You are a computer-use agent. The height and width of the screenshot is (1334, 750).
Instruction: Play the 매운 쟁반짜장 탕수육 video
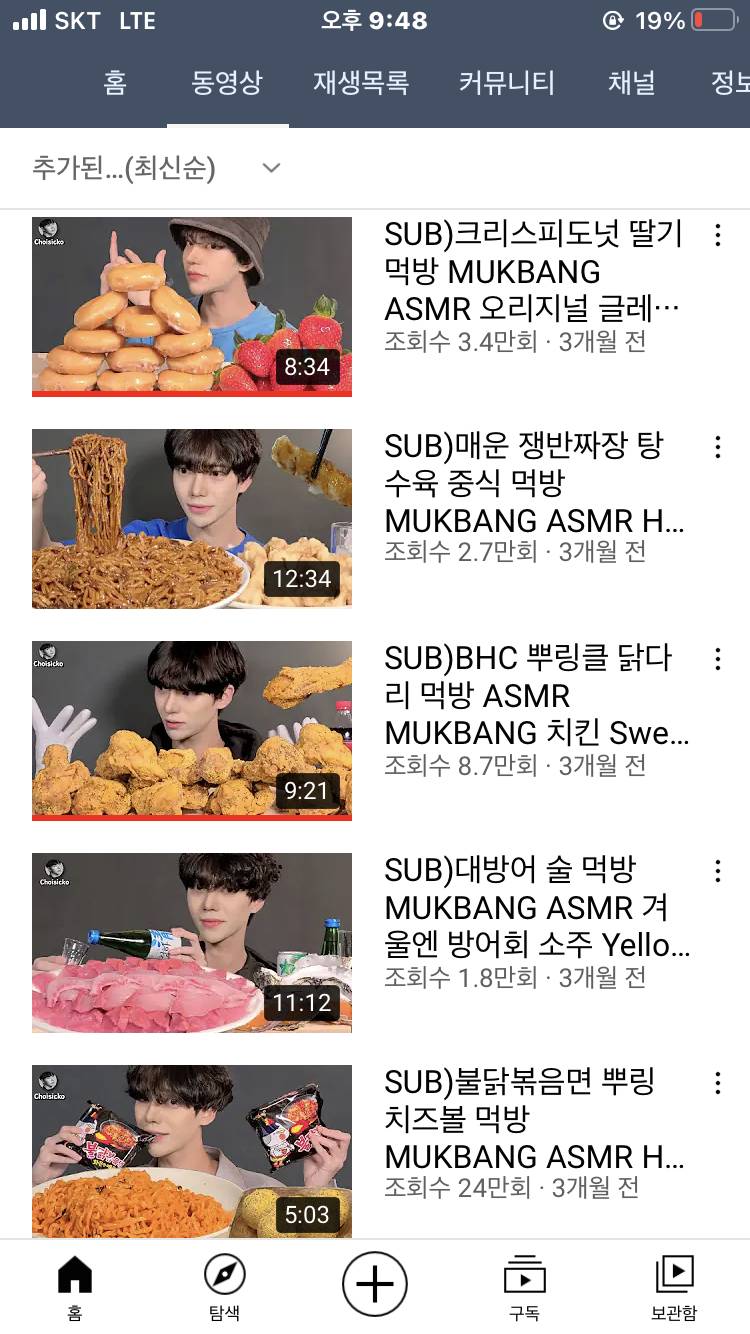[x=192, y=518]
